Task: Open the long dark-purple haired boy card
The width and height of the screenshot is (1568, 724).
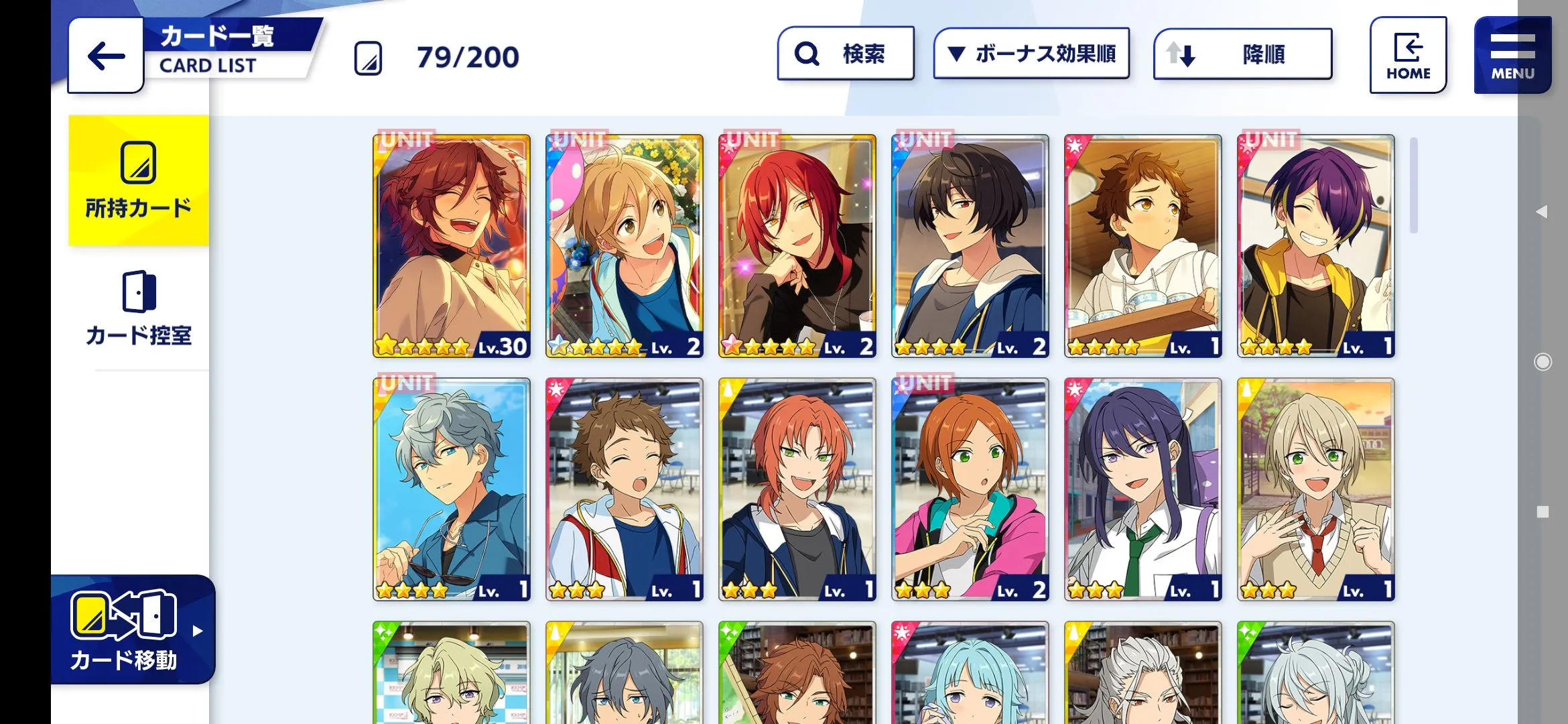Action: [x=1143, y=489]
